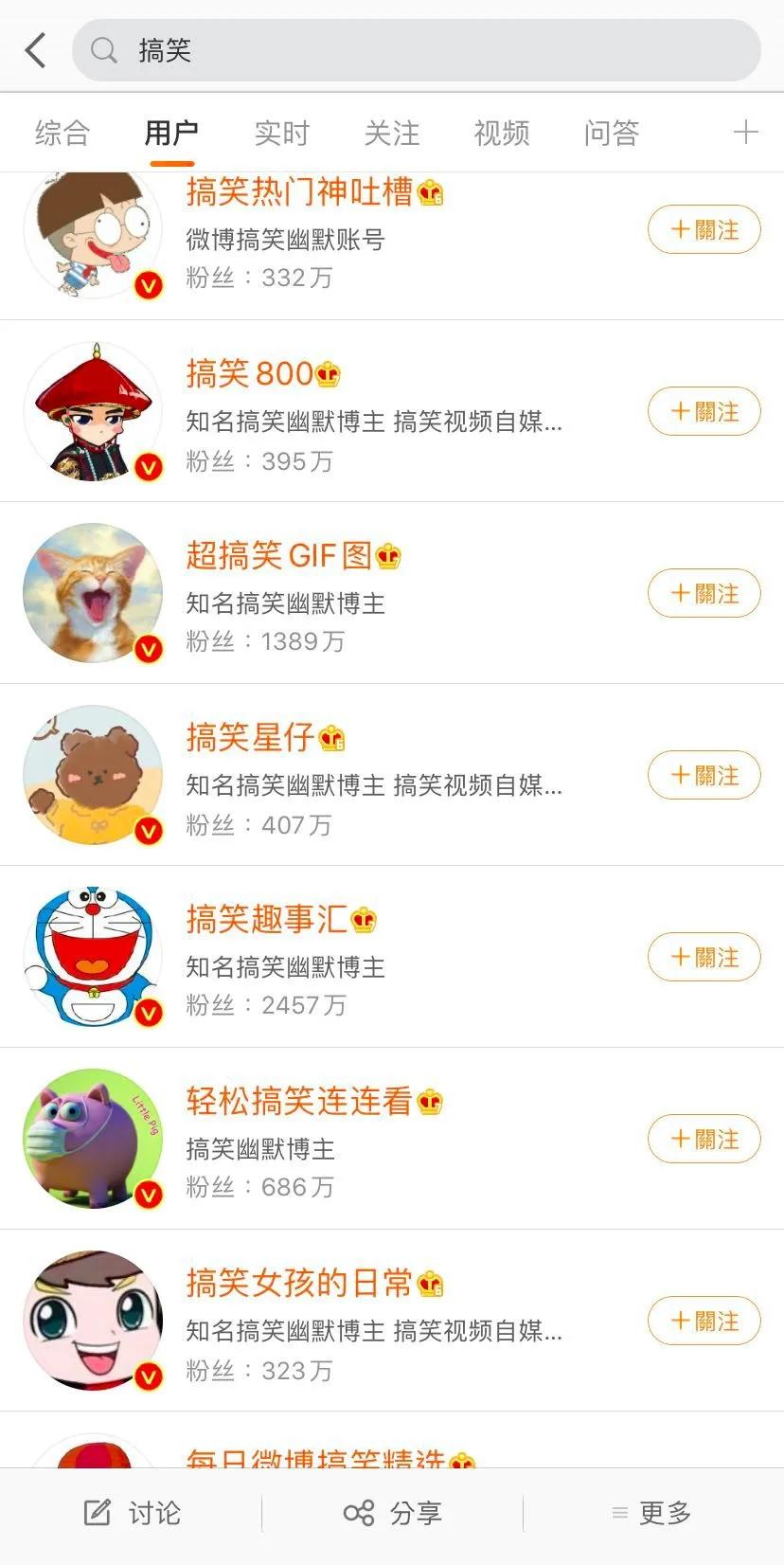The height and width of the screenshot is (1565, 784).
Task: Tap the V verification badge on 超搞笑GIF图 avatar
Action: [x=150, y=649]
